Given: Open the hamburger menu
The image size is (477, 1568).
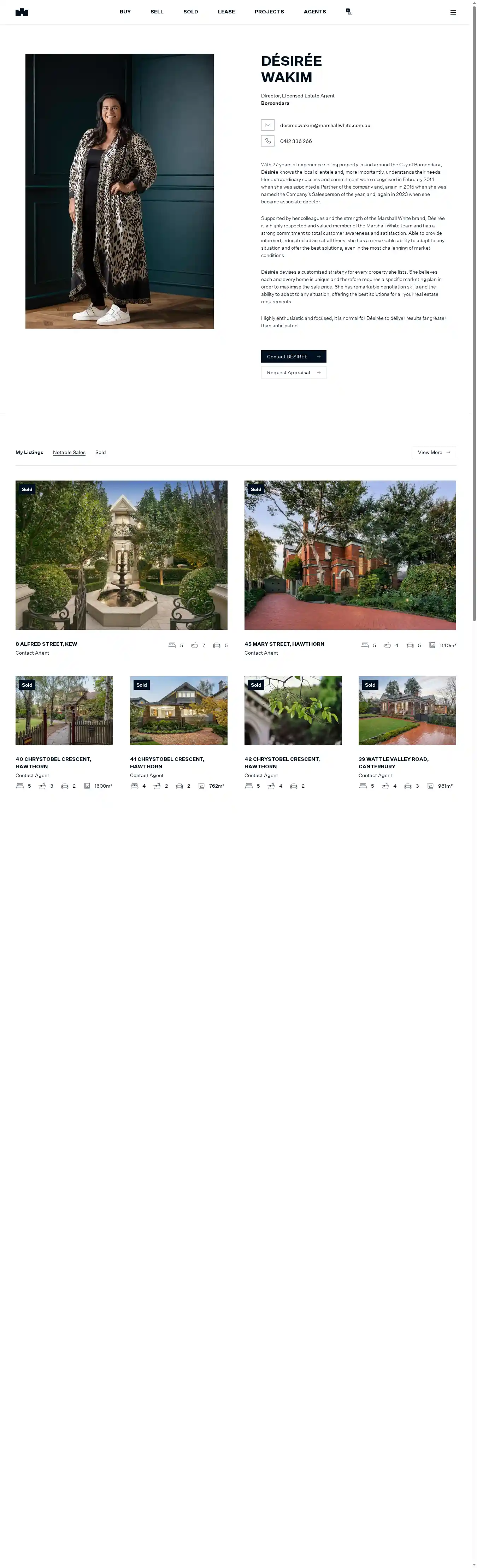Looking at the screenshot, I should pyautogui.click(x=453, y=12).
